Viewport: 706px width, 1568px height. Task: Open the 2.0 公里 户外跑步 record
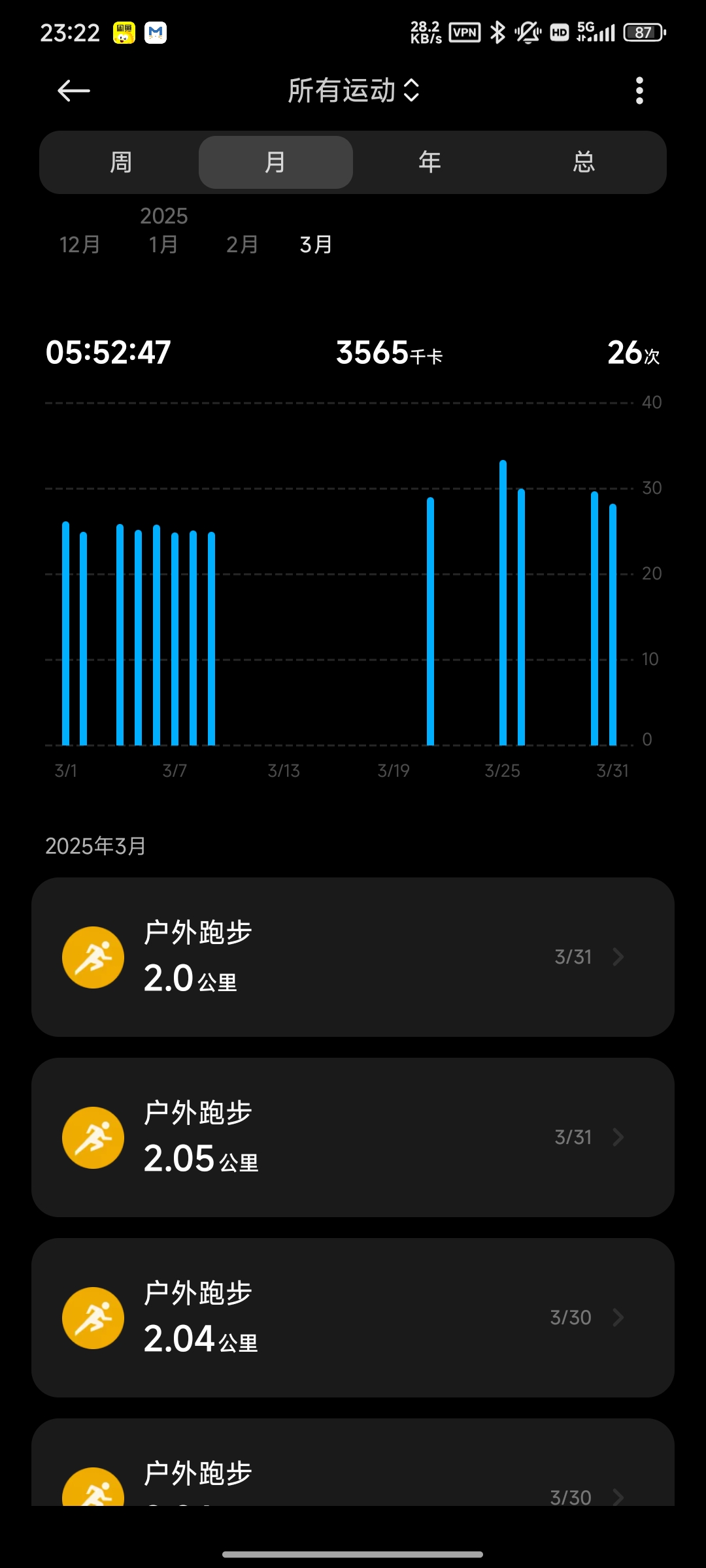tap(353, 957)
